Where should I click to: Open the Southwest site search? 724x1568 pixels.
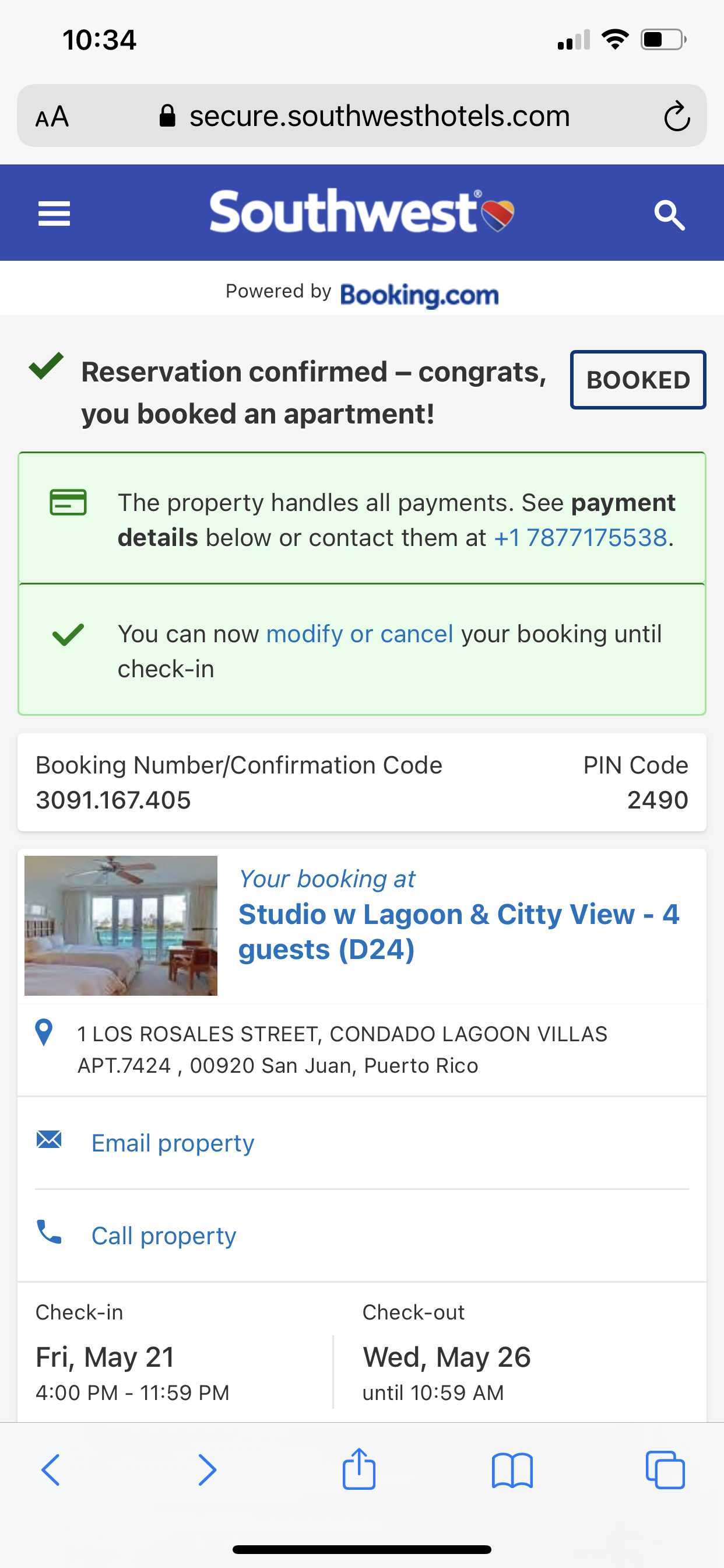tap(669, 215)
